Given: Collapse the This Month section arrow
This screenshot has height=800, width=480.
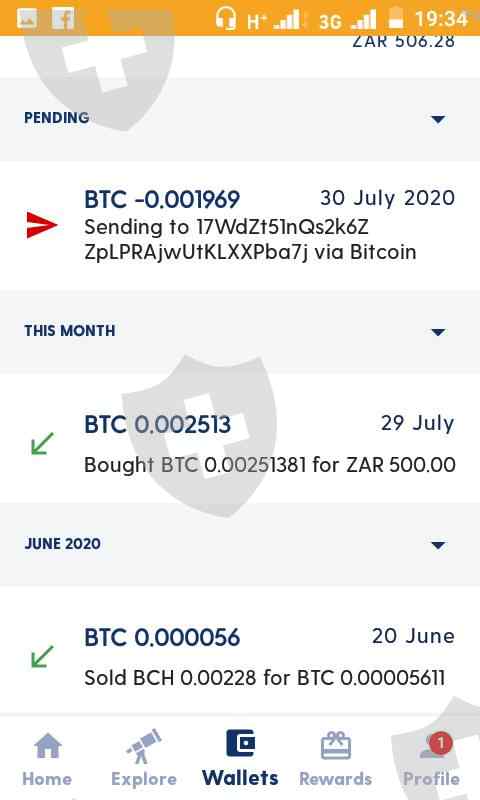Looking at the screenshot, I should click(438, 332).
